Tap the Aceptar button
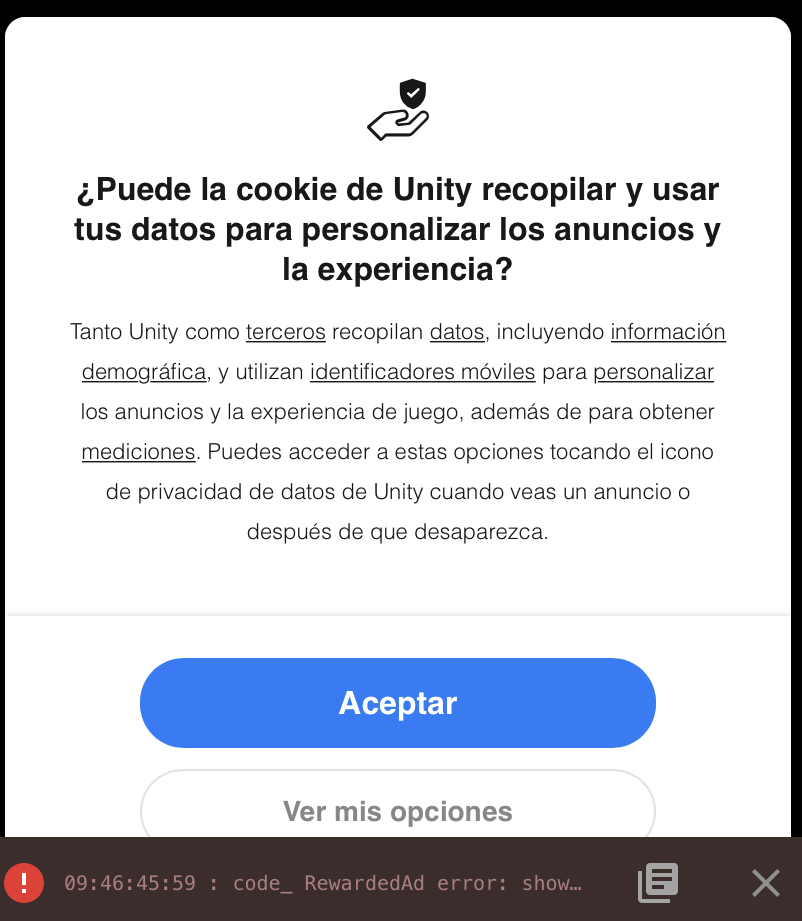The width and height of the screenshot is (802, 921). (x=397, y=703)
